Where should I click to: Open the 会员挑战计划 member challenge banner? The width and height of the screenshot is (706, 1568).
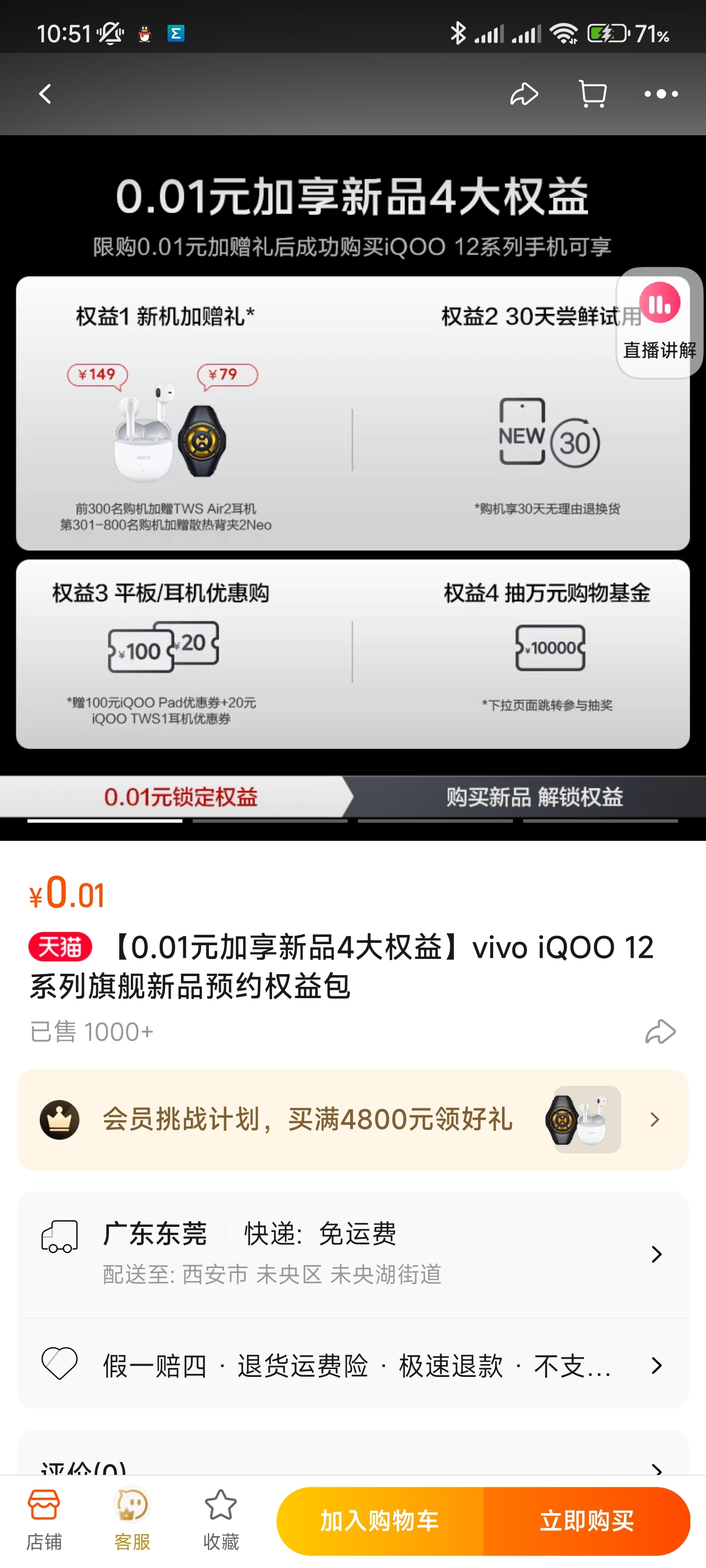click(x=353, y=1119)
